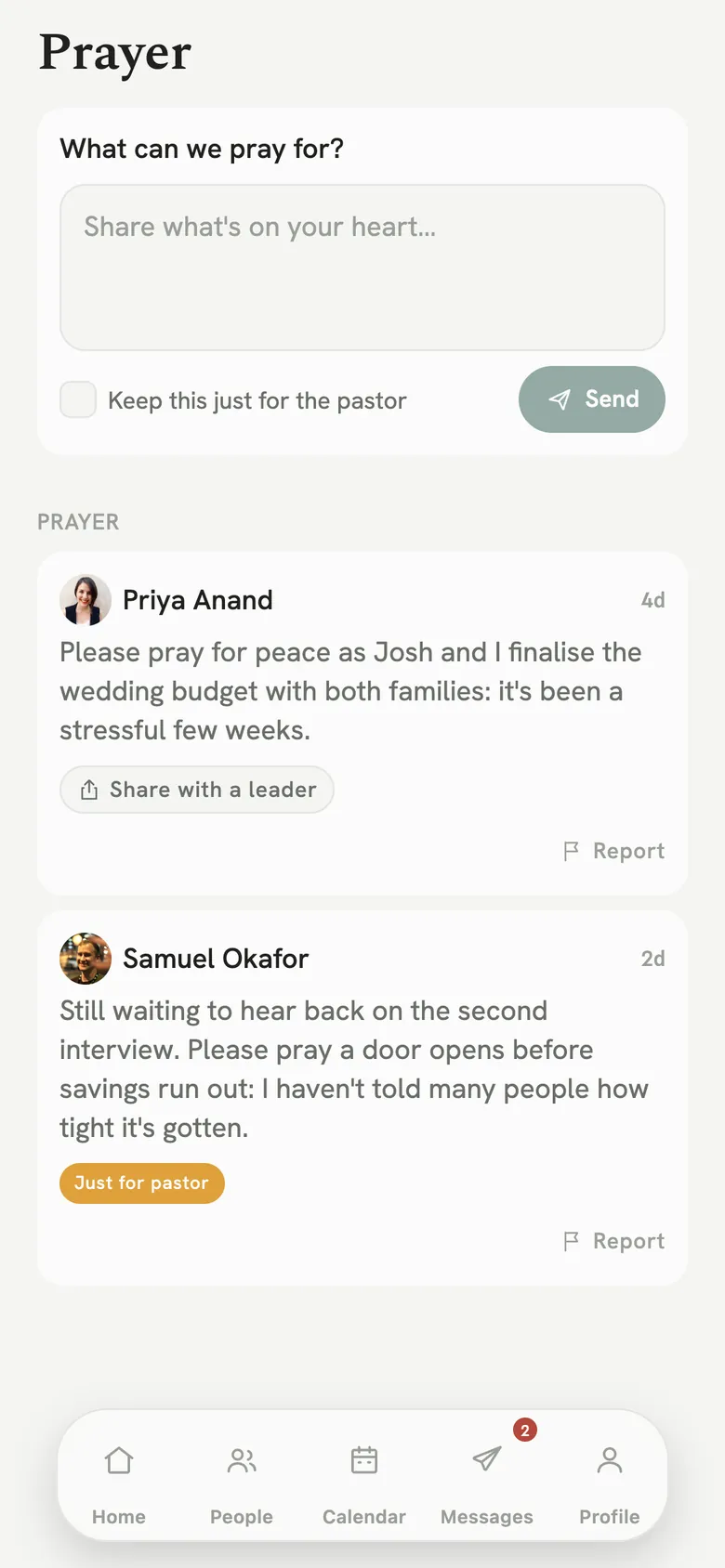Check Keep this just for the pastor
Image resolution: width=725 pixels, height=1568 pixels.
click(x=78, y=399)
